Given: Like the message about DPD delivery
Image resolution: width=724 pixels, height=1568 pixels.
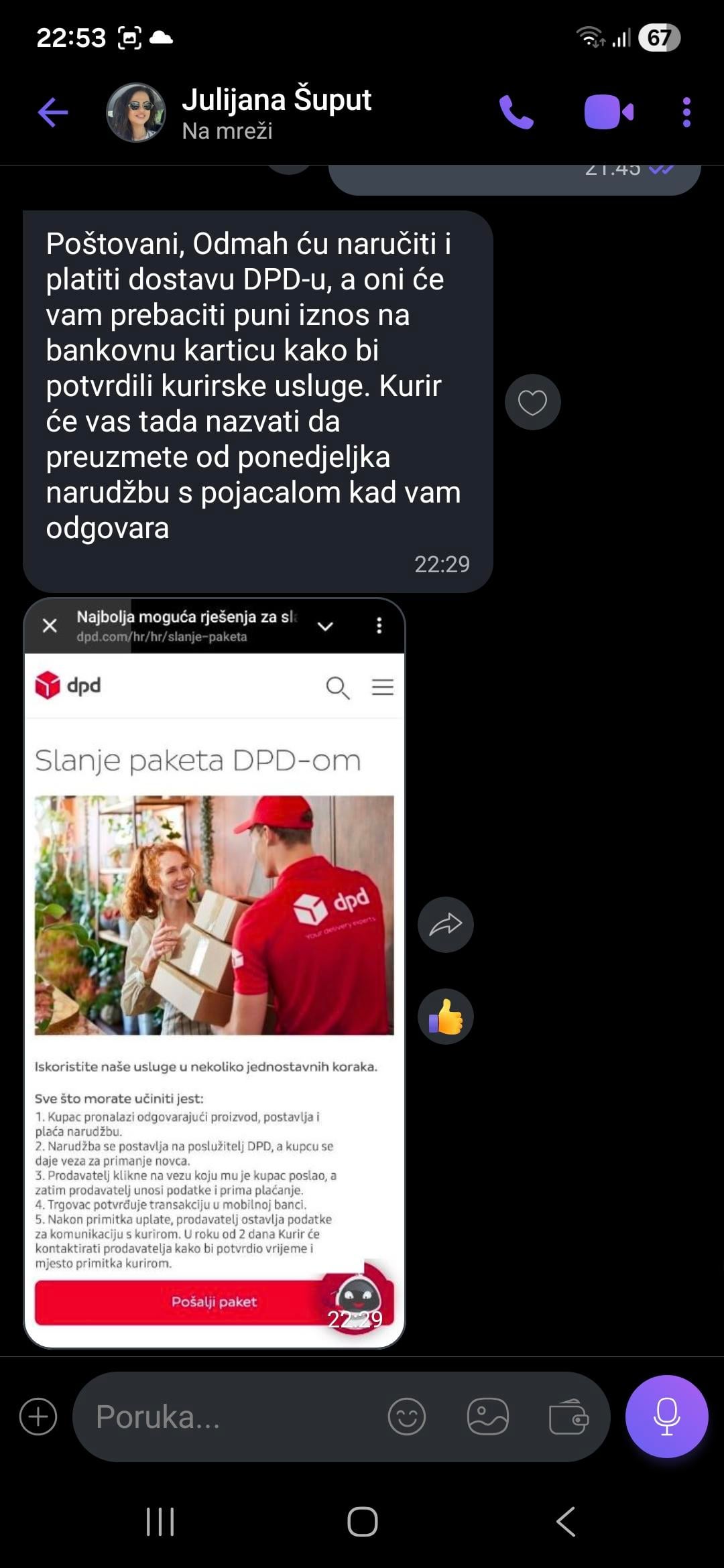Looking at the screenshot, I should click(532, 402).
